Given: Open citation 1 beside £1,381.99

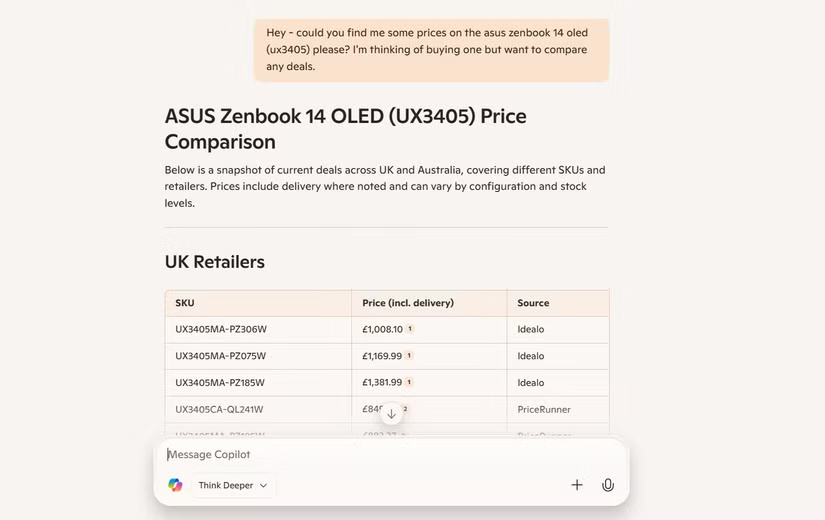Looking at the screenshot, I should click(x=409, y=382).
